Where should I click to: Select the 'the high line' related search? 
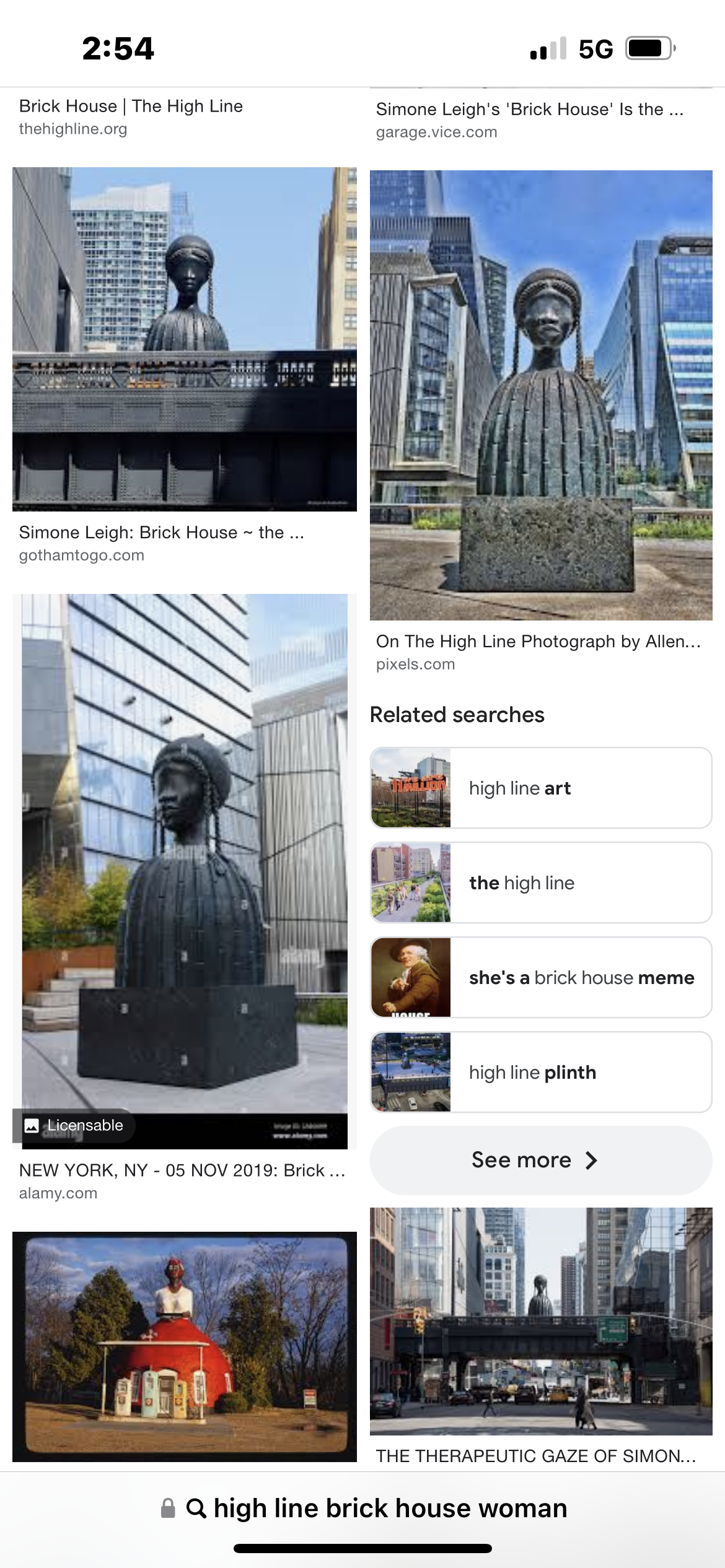tap(540, 882)
